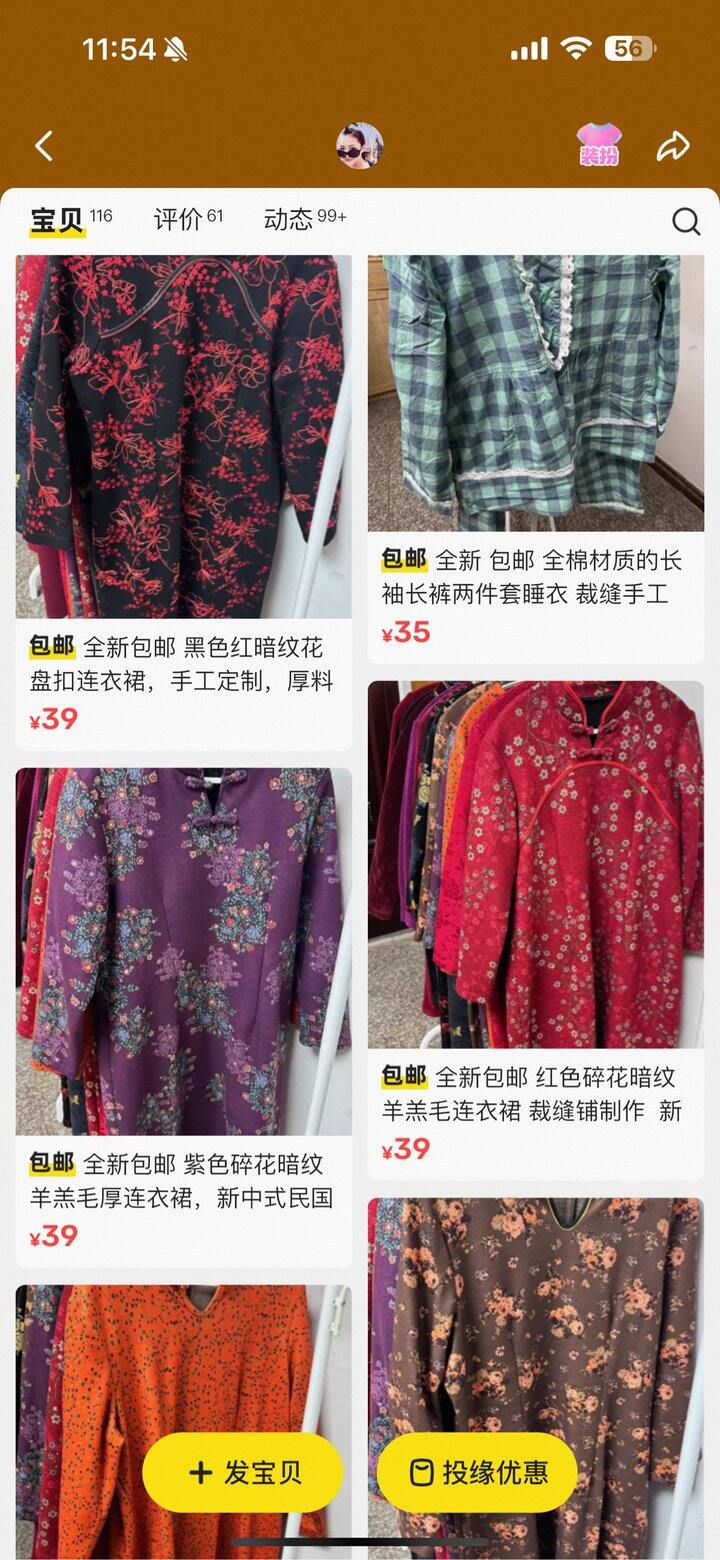
Task: Search within this shop's items
Action: 686,221
